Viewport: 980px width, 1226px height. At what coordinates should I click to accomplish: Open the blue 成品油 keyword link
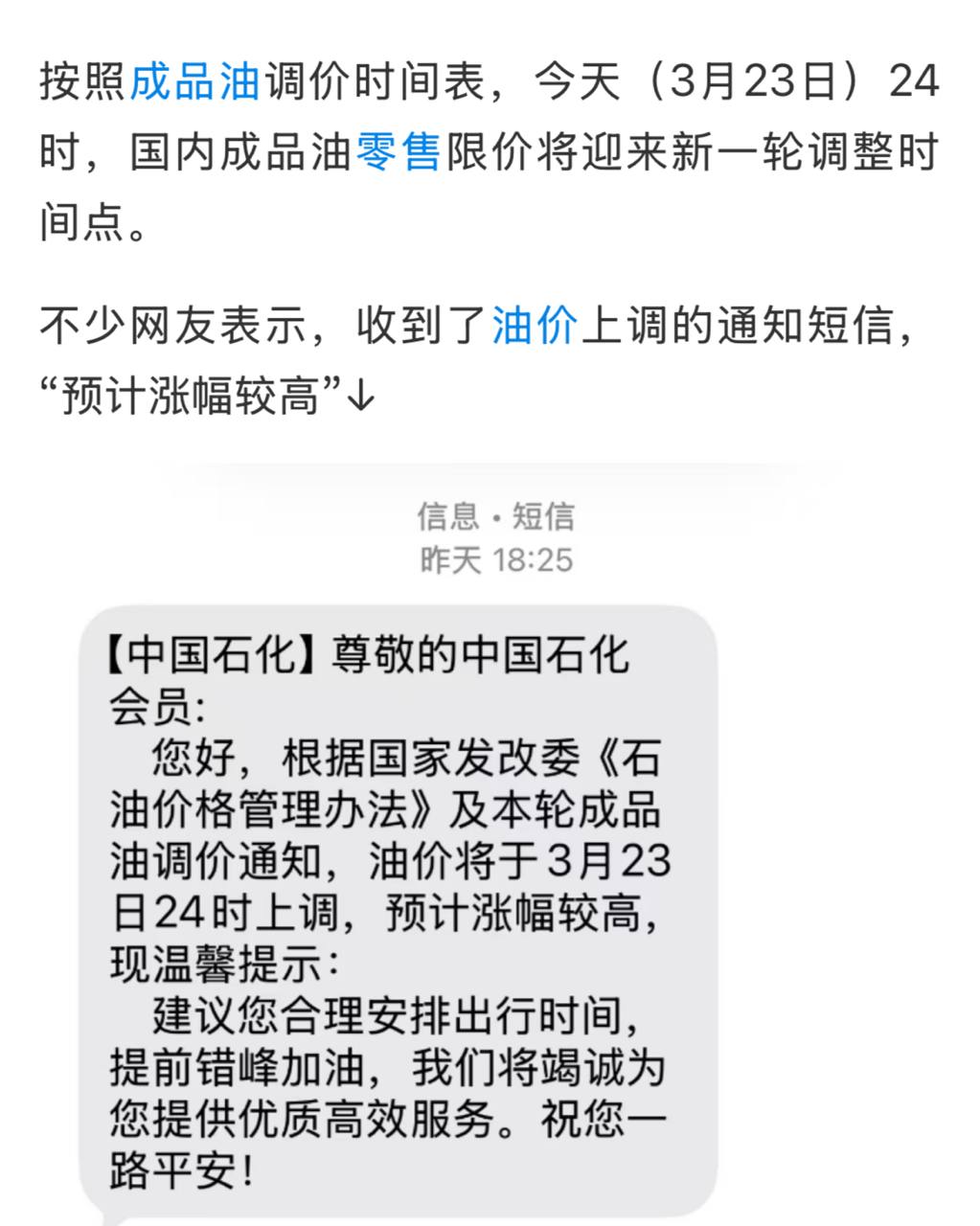coord(195,81)
